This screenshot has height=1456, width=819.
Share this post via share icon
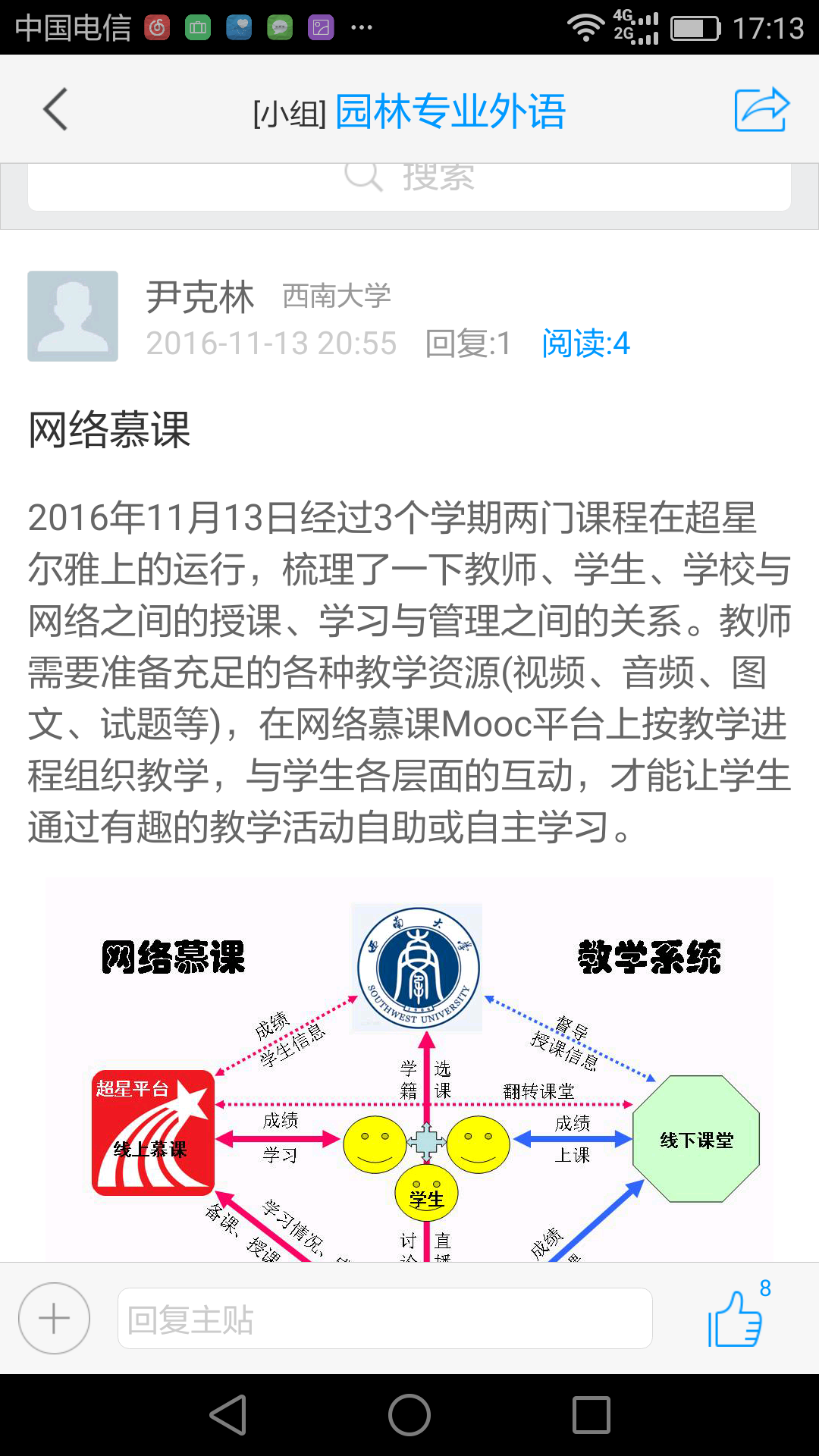pyautogui.click(x=761, y=110)
